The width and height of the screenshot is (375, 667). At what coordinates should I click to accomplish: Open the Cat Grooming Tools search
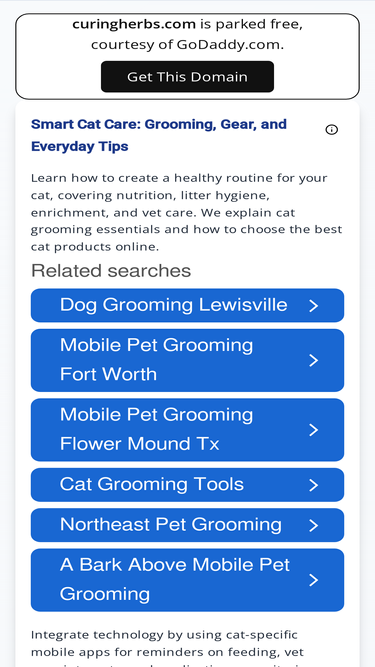click(187, 485)
